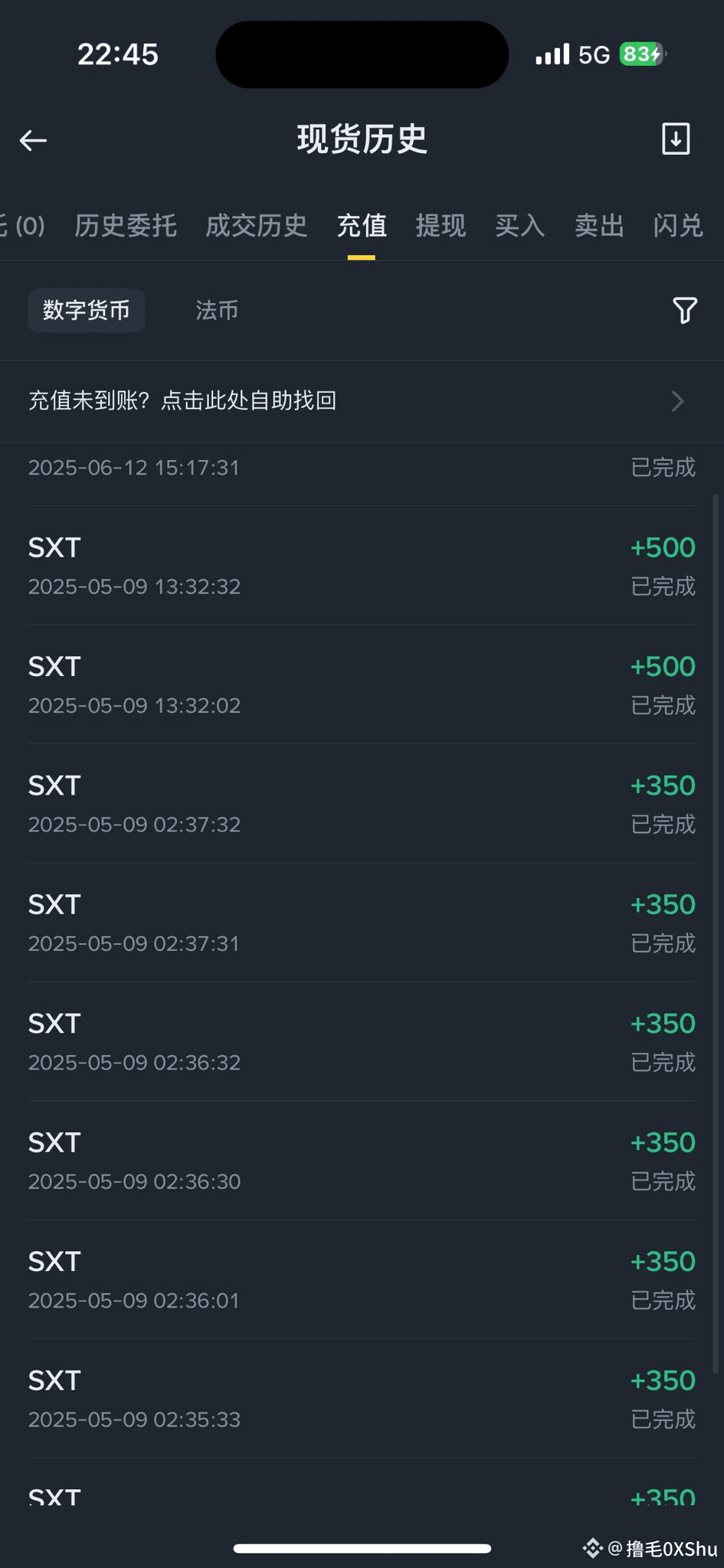Go to the 卖出 tab
724x1568 pixels.
(x=599, y=226)
